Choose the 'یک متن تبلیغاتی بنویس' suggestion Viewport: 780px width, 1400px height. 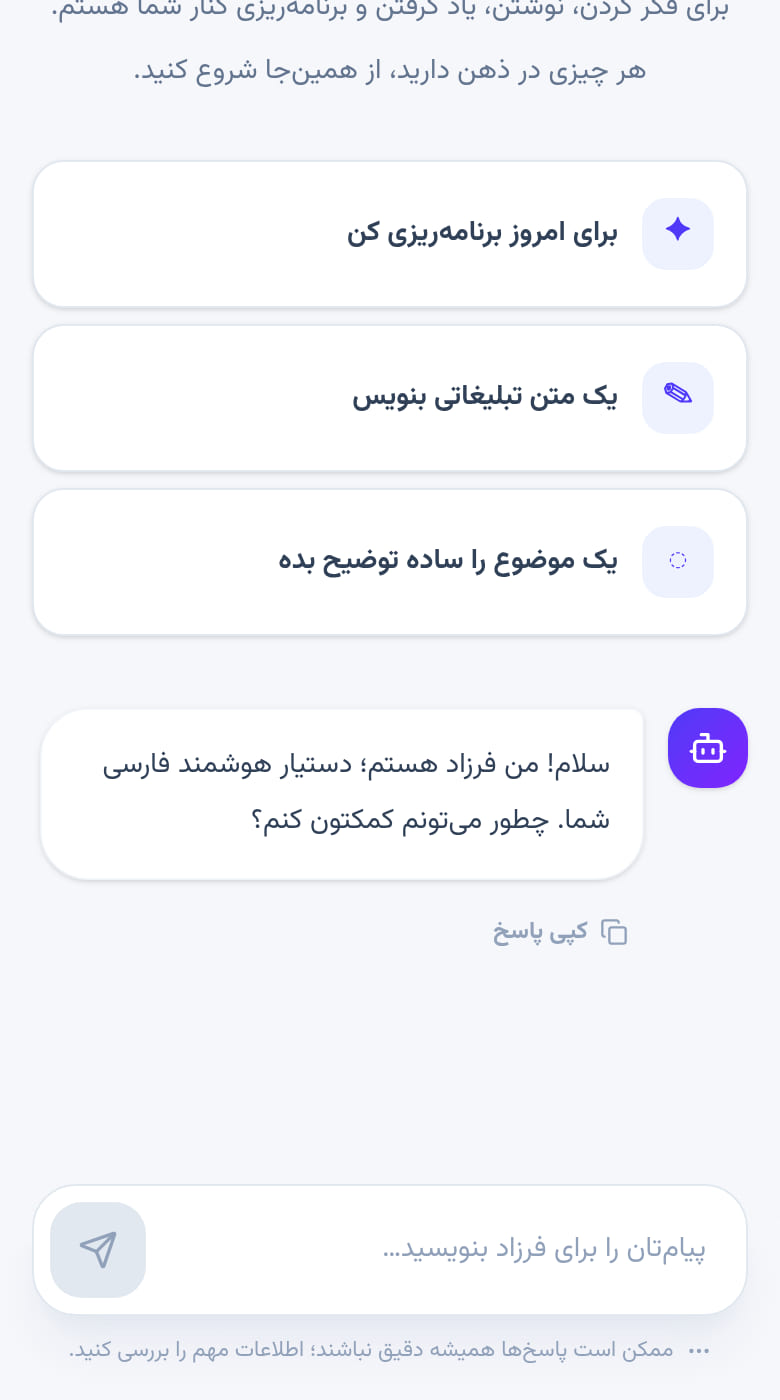click(x=390, y=398)
